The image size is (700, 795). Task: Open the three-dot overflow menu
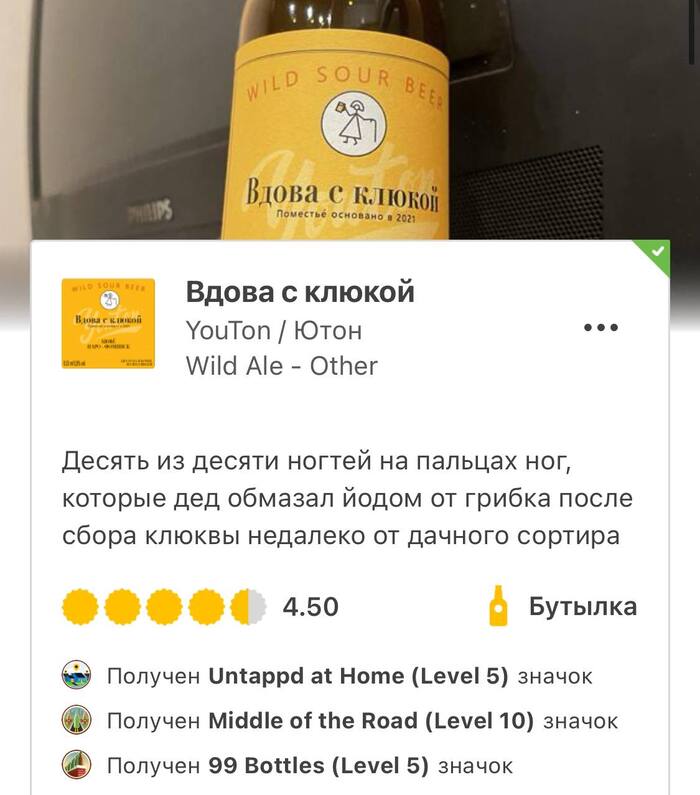click(601, 328)
